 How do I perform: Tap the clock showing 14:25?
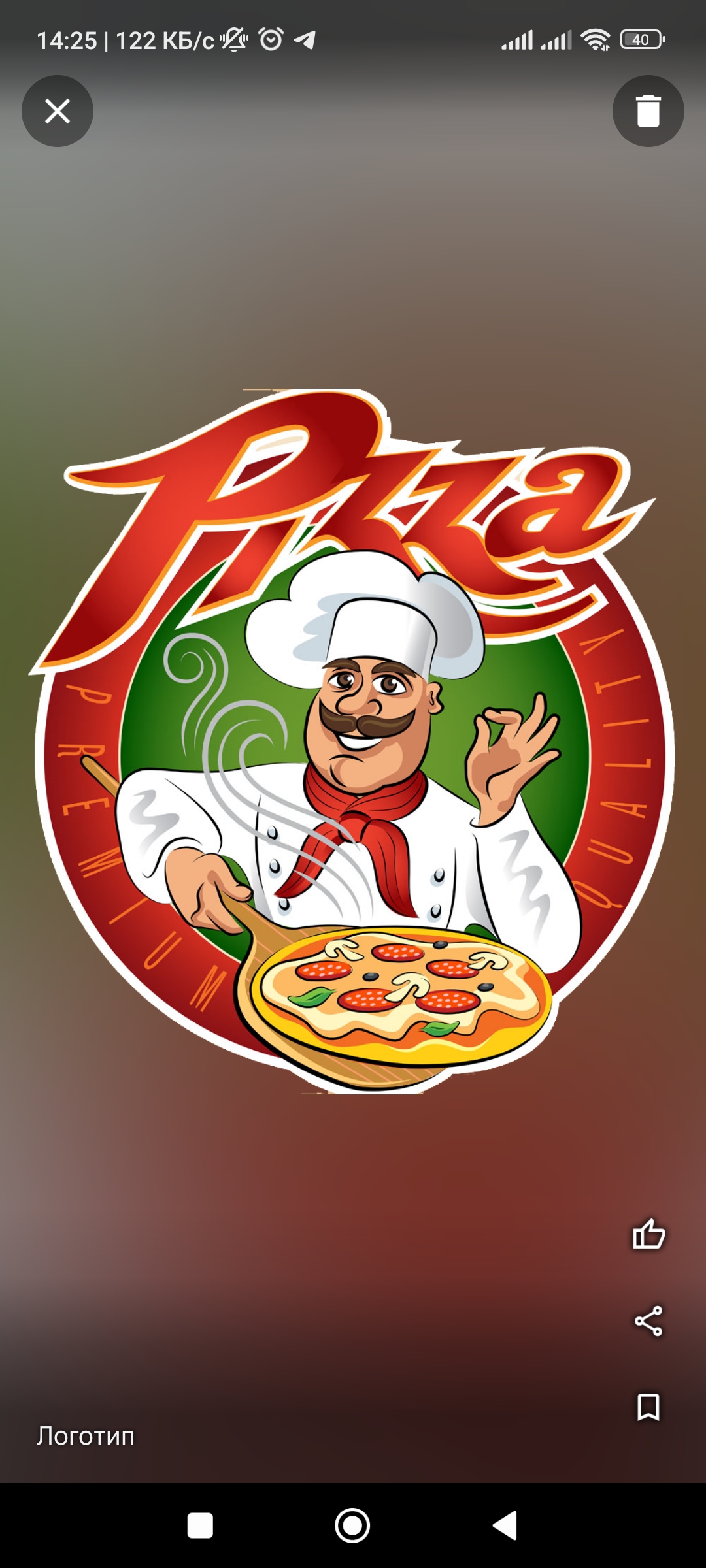click(67, 41)
